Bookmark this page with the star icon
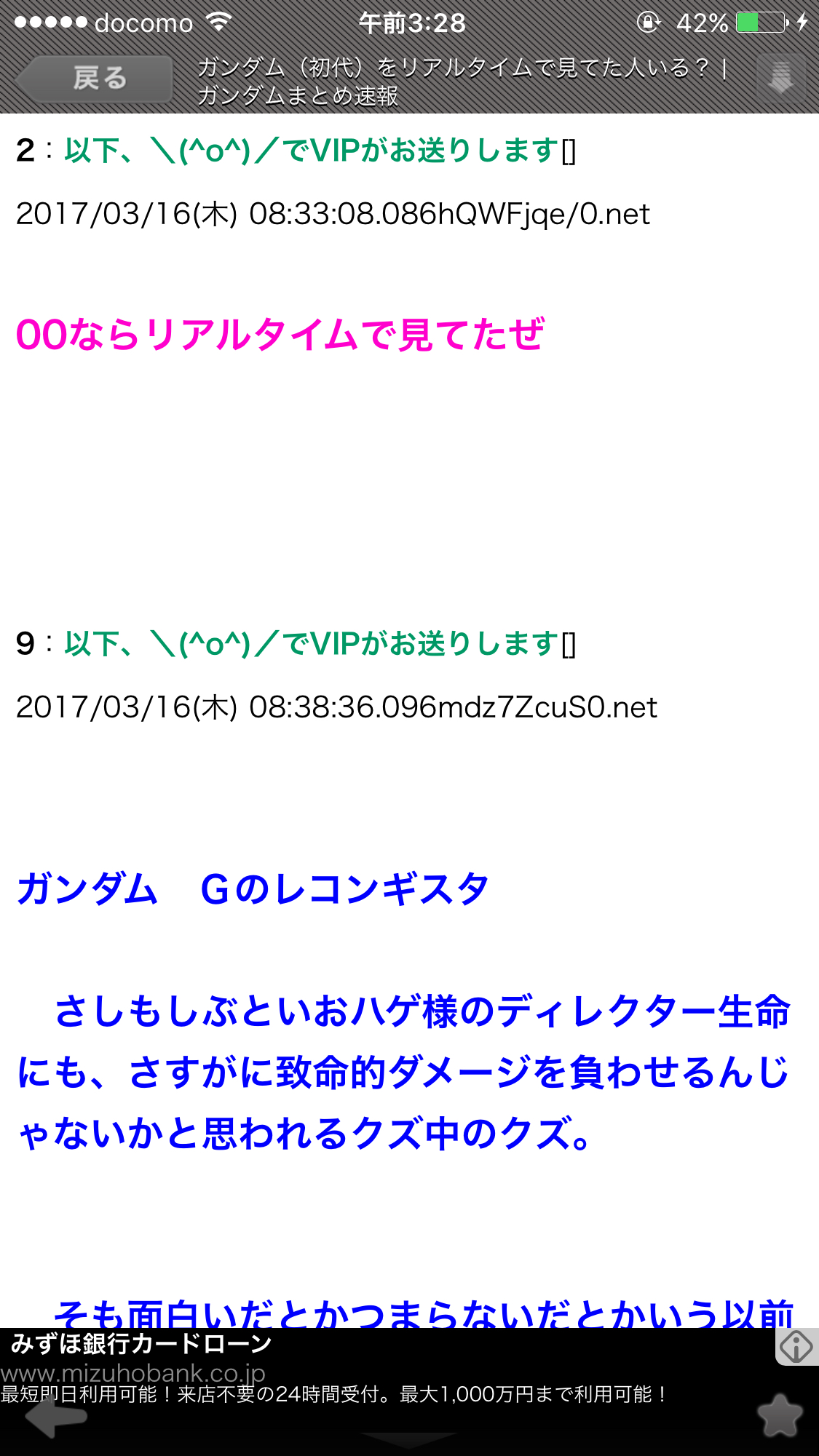 click(780, 1416)
